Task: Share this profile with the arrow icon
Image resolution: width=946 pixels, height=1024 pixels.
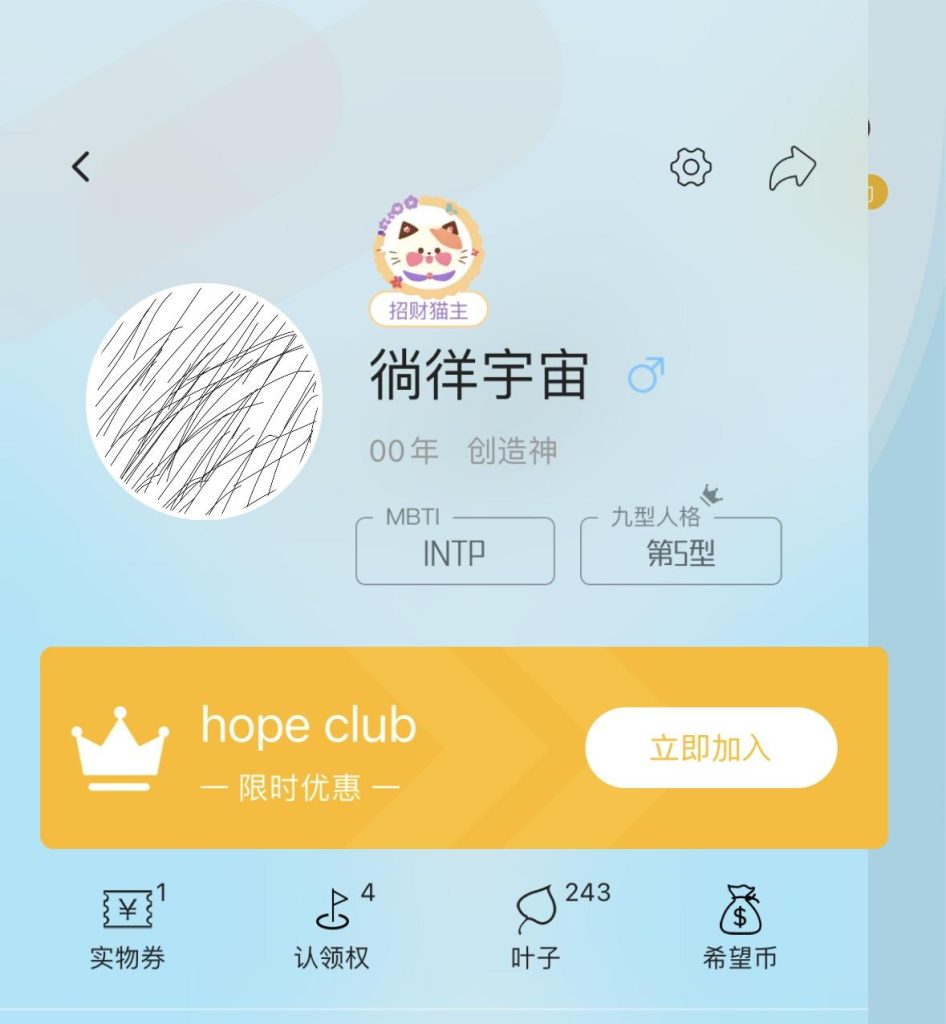Action: point(792,168)
